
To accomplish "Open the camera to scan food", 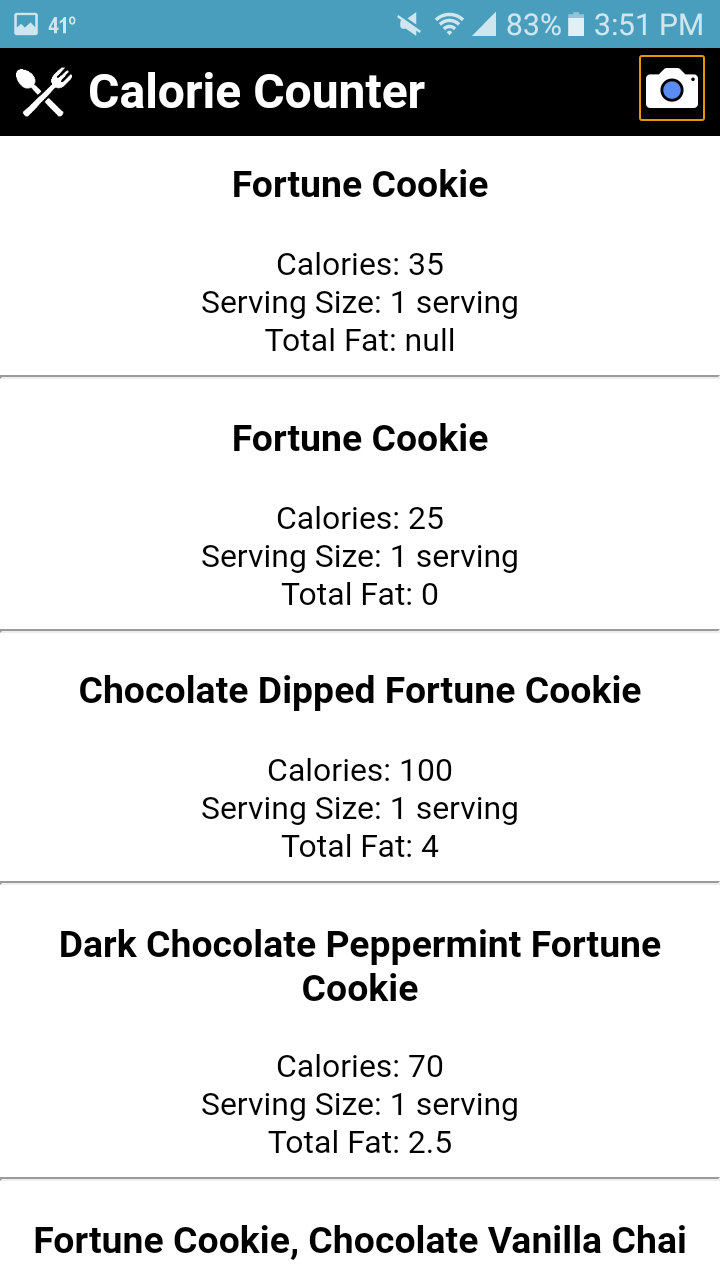I will [672, 89].
